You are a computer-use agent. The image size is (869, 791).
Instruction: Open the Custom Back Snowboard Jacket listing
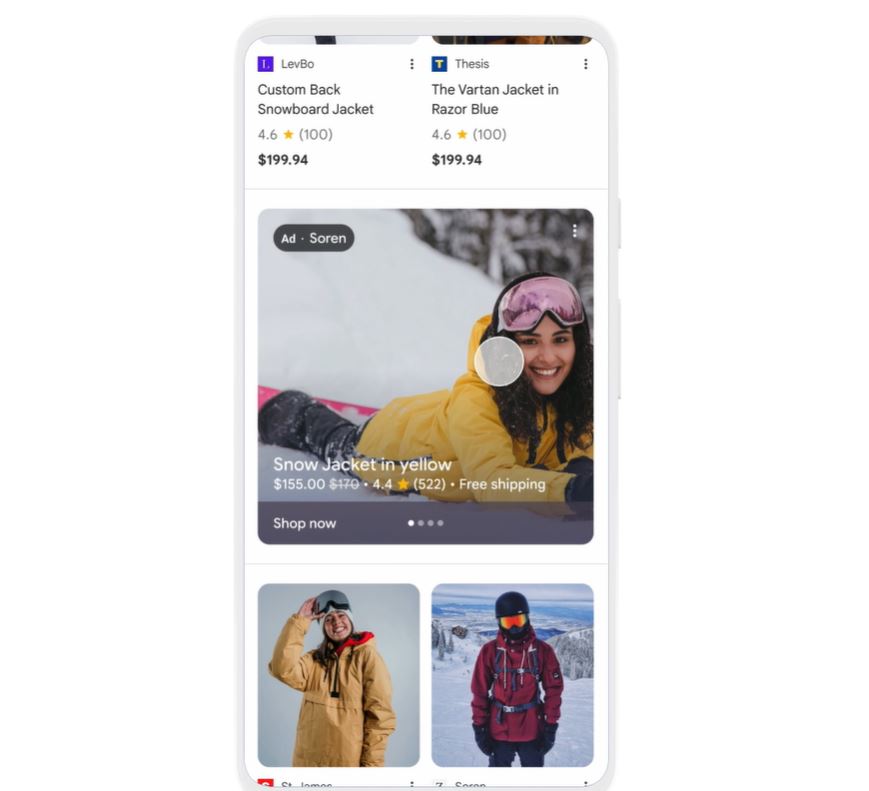(315, 99)
